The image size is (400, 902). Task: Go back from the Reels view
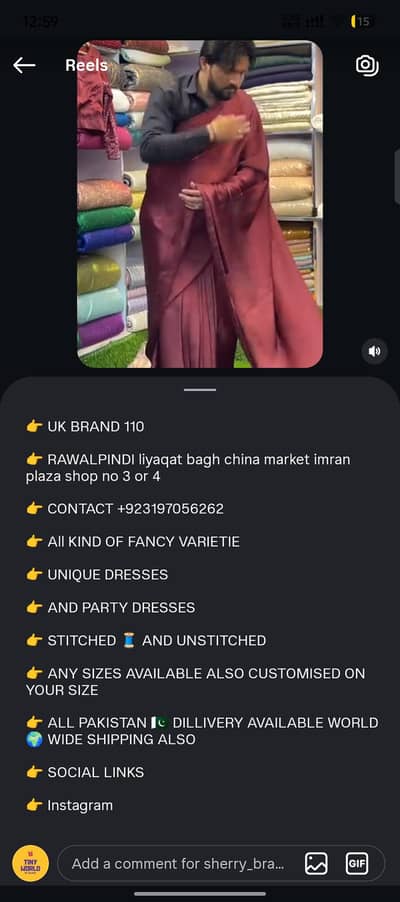point(24,65)
